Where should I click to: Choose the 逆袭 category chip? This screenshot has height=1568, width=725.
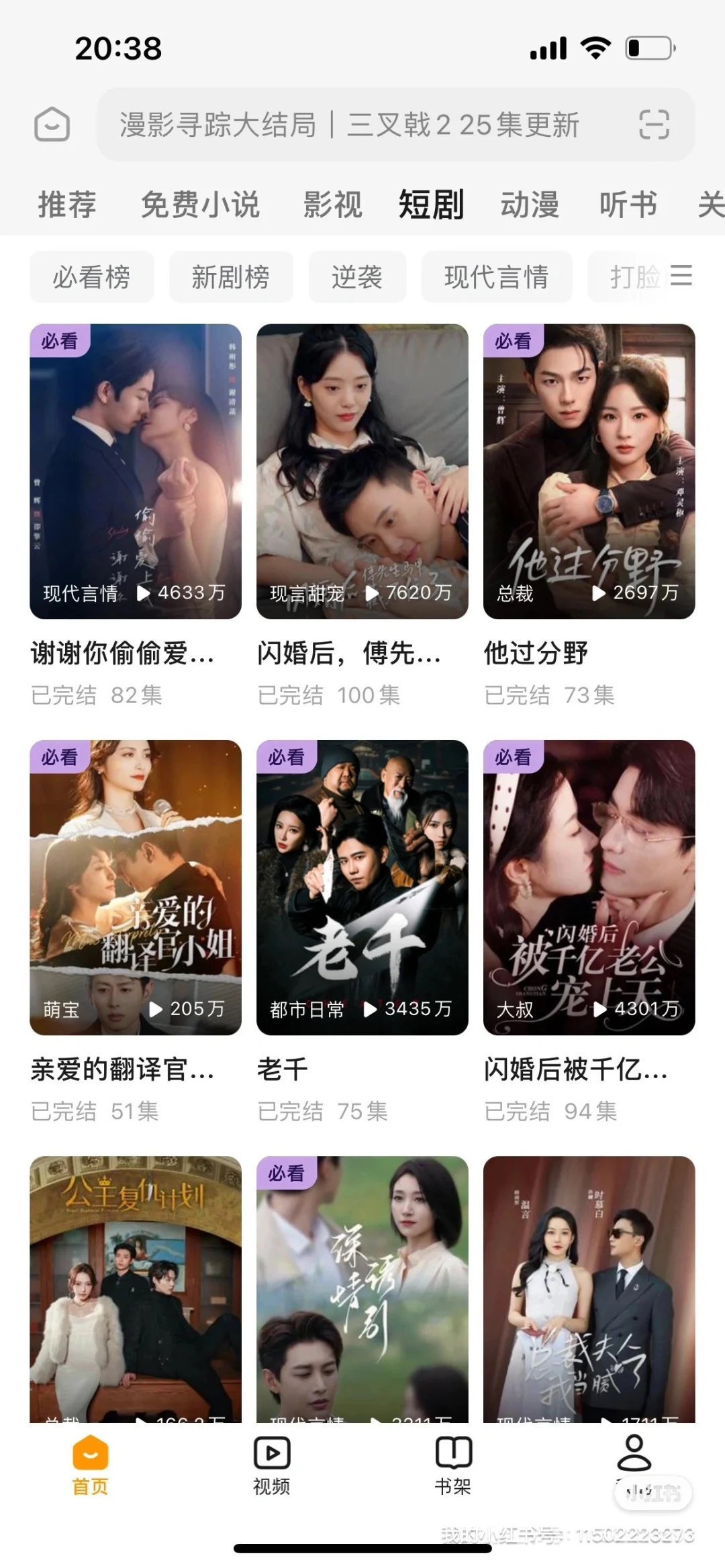pyautogui.click(x=357, y=276)
